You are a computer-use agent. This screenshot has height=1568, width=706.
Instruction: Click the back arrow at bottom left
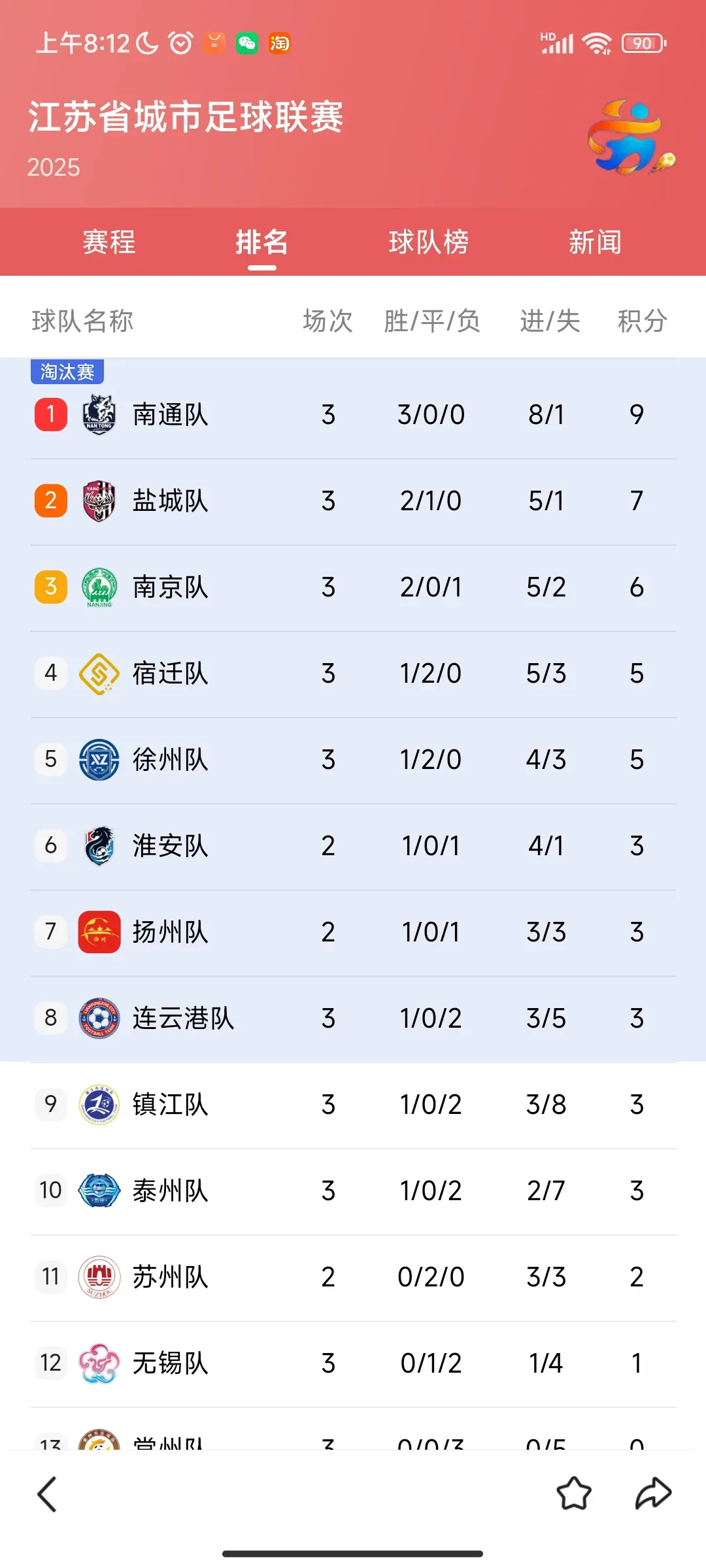coord(47,1493)
